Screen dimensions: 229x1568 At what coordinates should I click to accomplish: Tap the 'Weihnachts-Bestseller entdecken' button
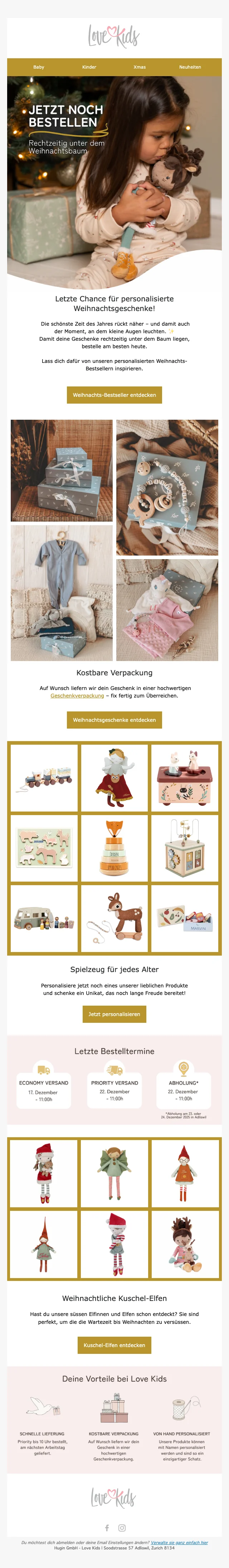(114, 394)
